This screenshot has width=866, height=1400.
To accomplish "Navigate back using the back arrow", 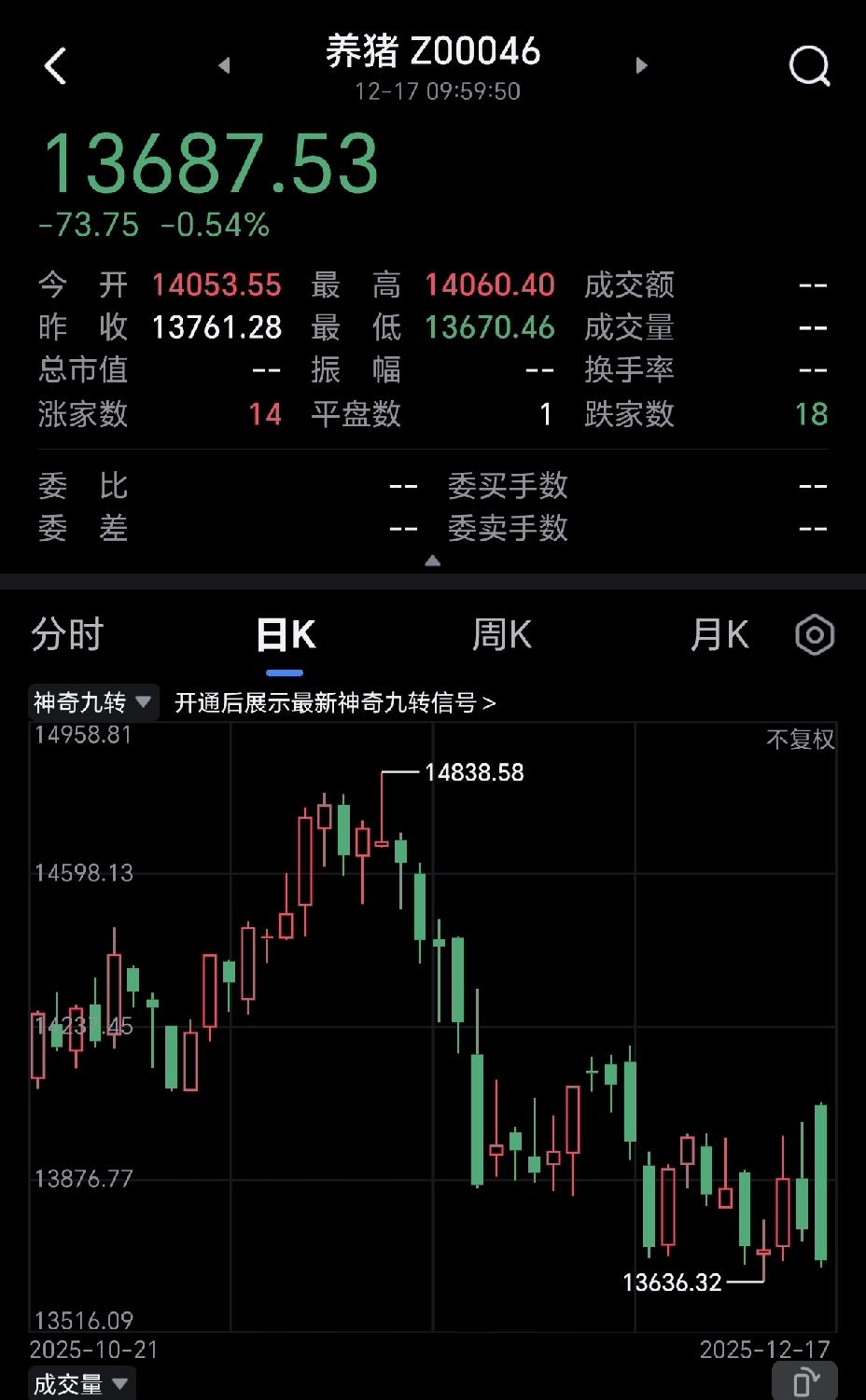I will 56,65.
